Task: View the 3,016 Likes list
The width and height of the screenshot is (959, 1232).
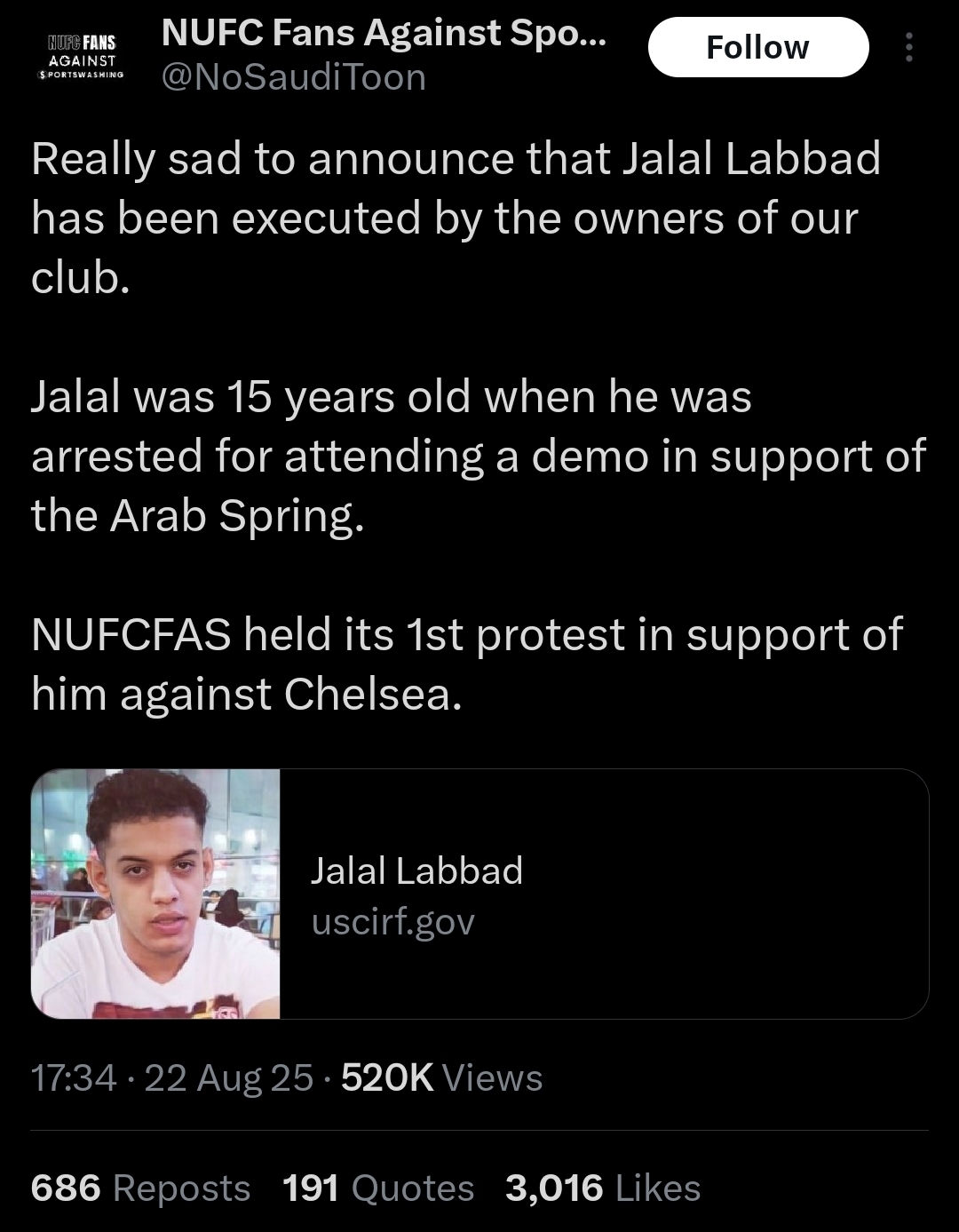Action: (x=603, y=1188)
